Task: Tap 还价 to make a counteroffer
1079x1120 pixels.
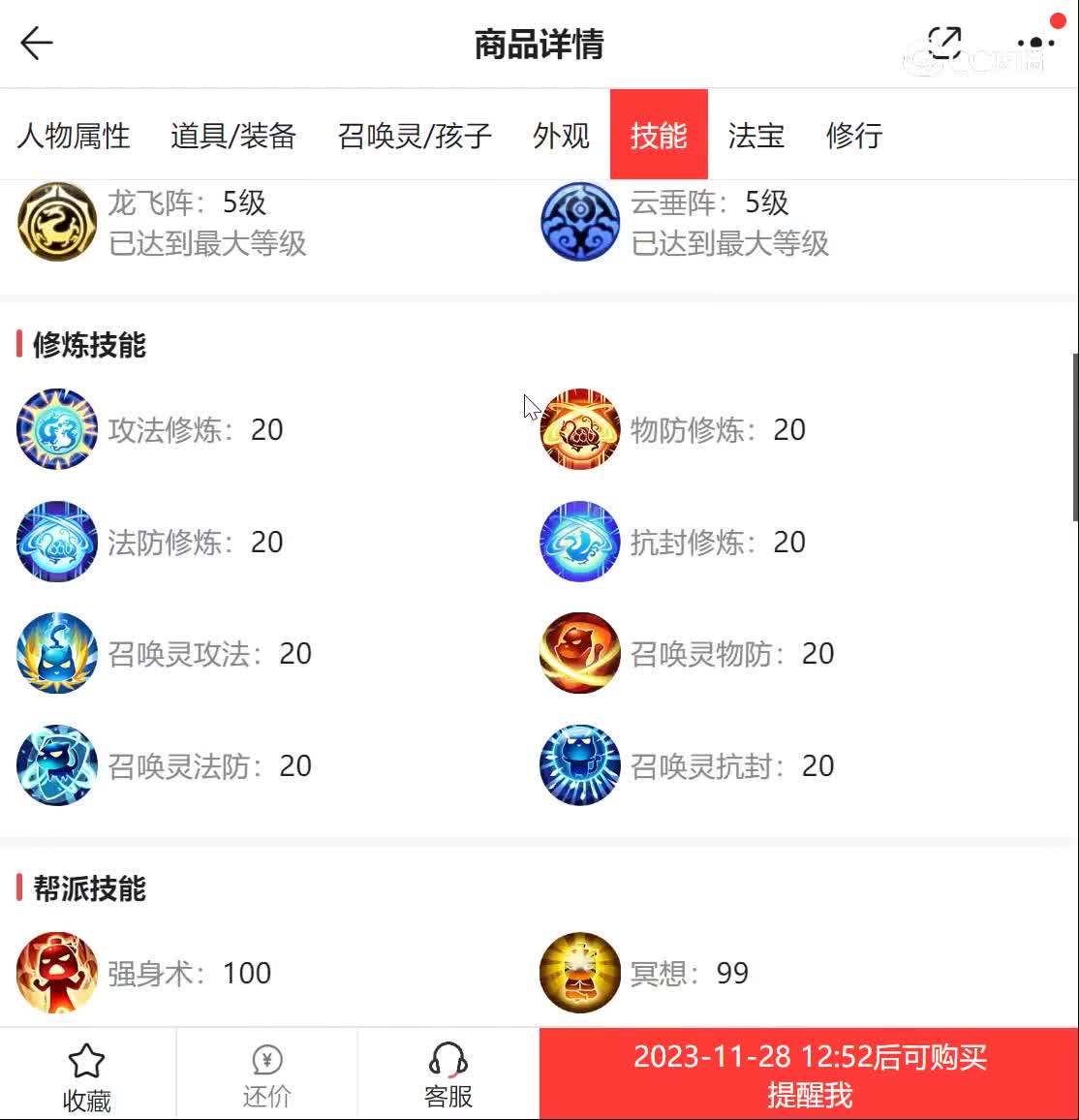Action: [266, 1077]
